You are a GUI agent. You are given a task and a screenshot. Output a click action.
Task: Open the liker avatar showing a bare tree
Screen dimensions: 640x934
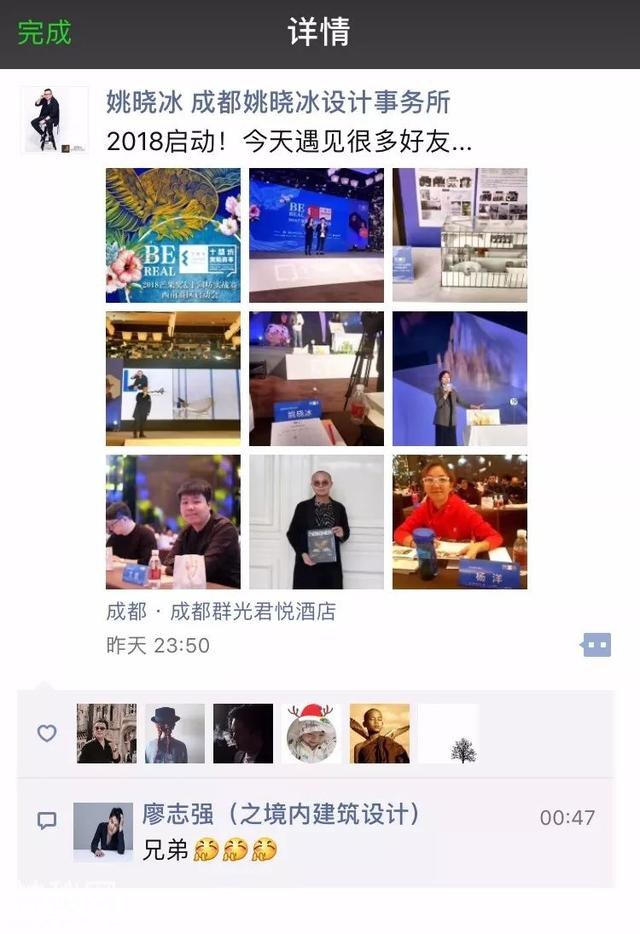(448, 734)
